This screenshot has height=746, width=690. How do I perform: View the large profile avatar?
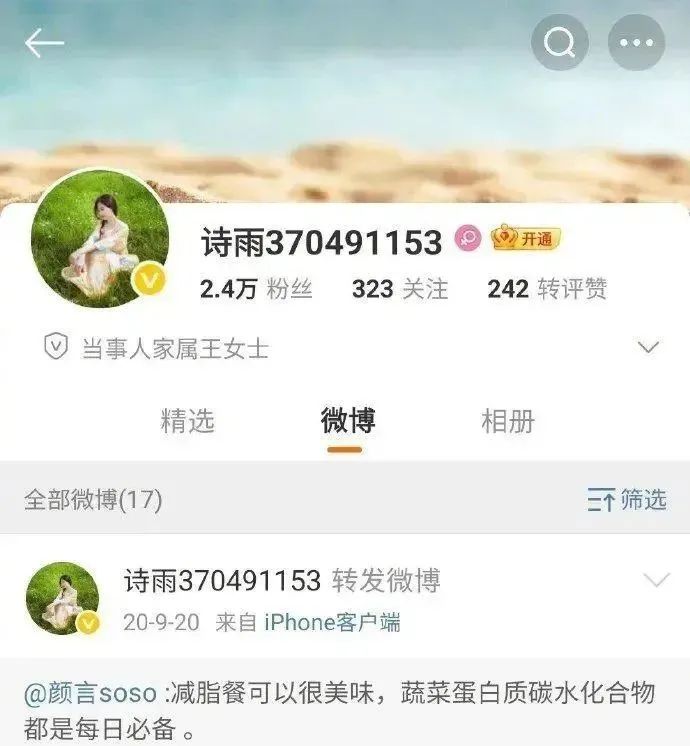(x=100, y=238)
